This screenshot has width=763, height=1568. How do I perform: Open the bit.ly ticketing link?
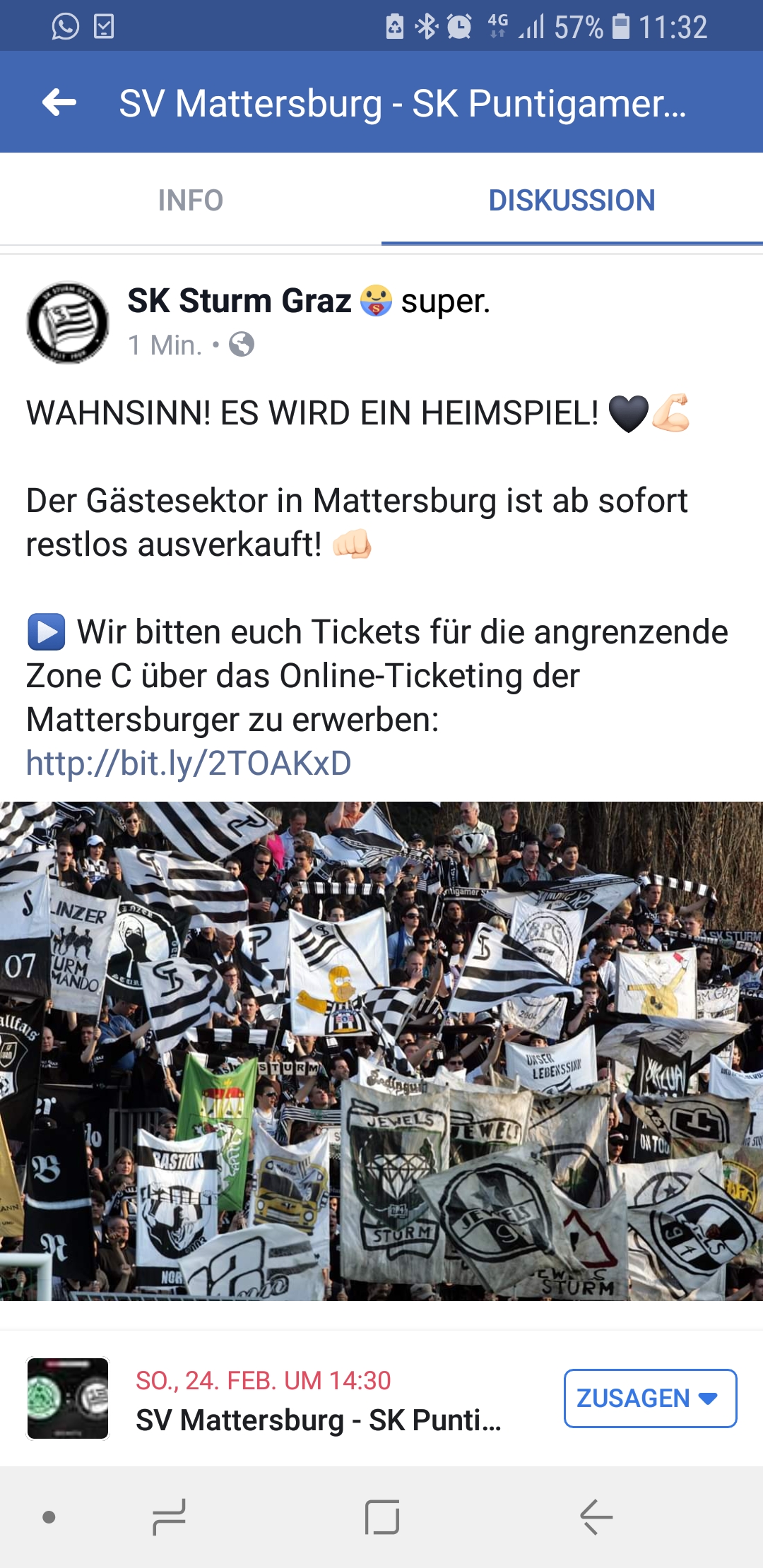tap(189, 764)
